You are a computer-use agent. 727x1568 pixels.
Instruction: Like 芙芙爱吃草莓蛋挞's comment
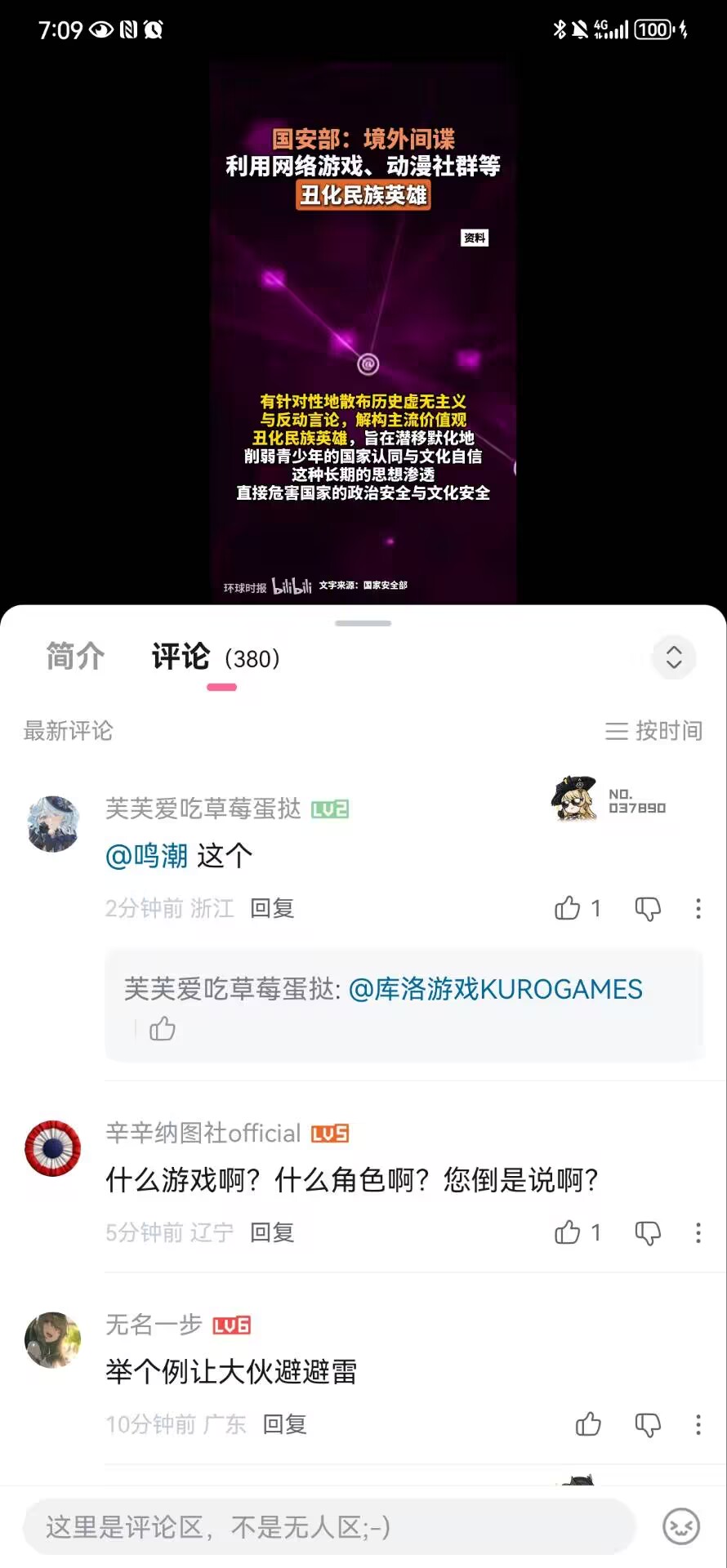point(568,908)
